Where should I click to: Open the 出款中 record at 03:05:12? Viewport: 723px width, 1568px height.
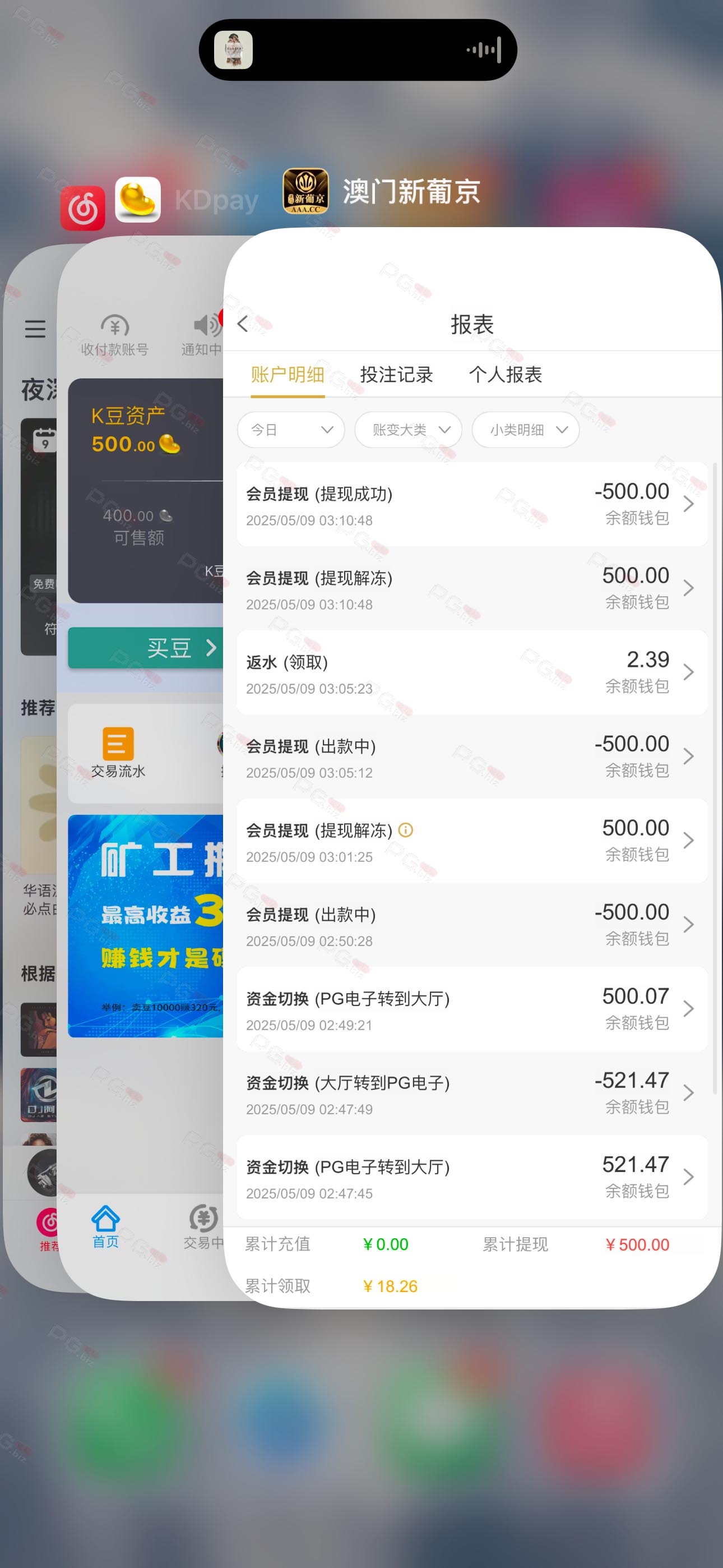472,757
